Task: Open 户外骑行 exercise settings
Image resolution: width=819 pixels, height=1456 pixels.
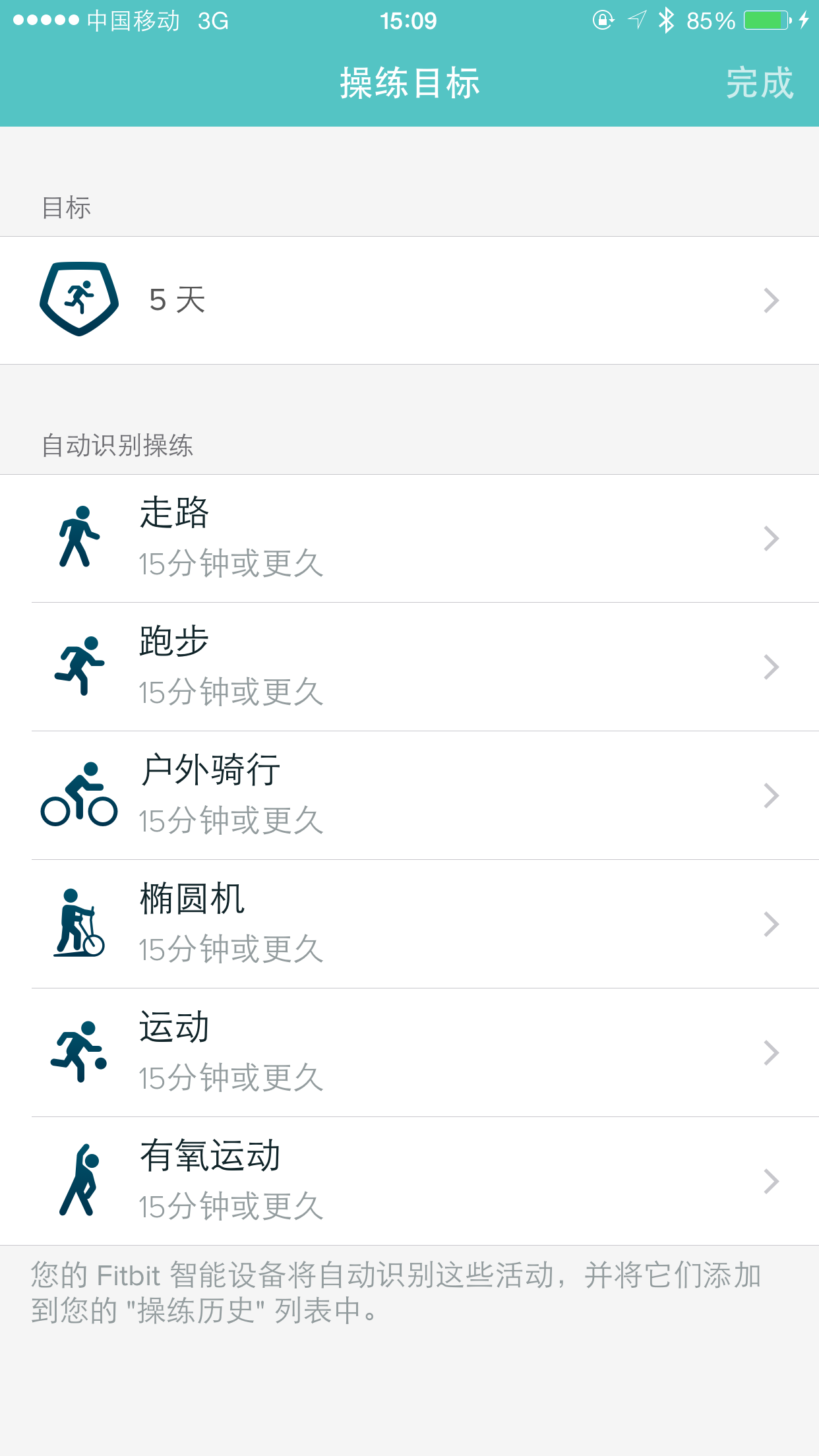Action: [409, 795]
